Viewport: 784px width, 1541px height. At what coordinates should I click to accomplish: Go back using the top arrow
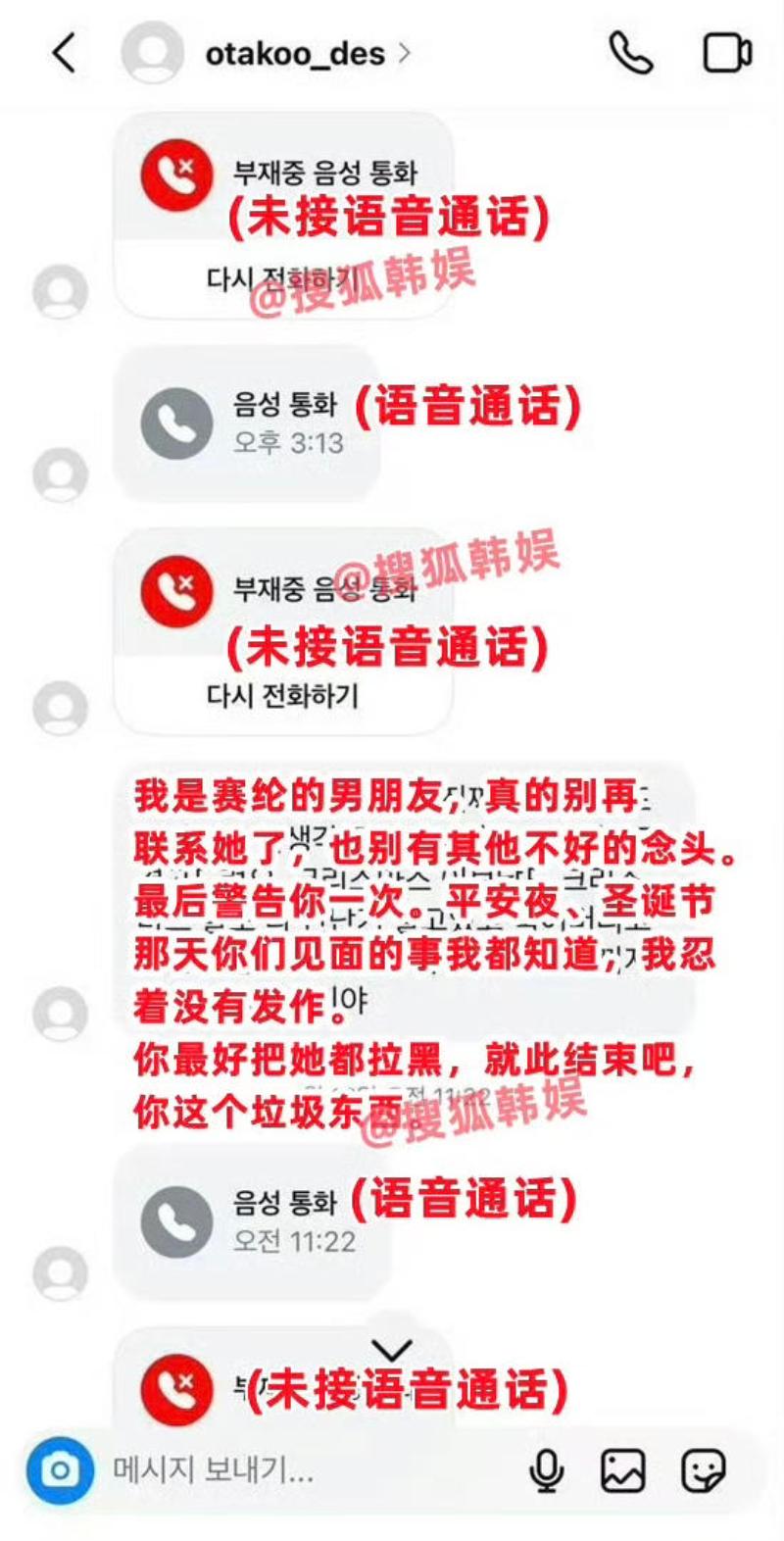pos(65,53)
